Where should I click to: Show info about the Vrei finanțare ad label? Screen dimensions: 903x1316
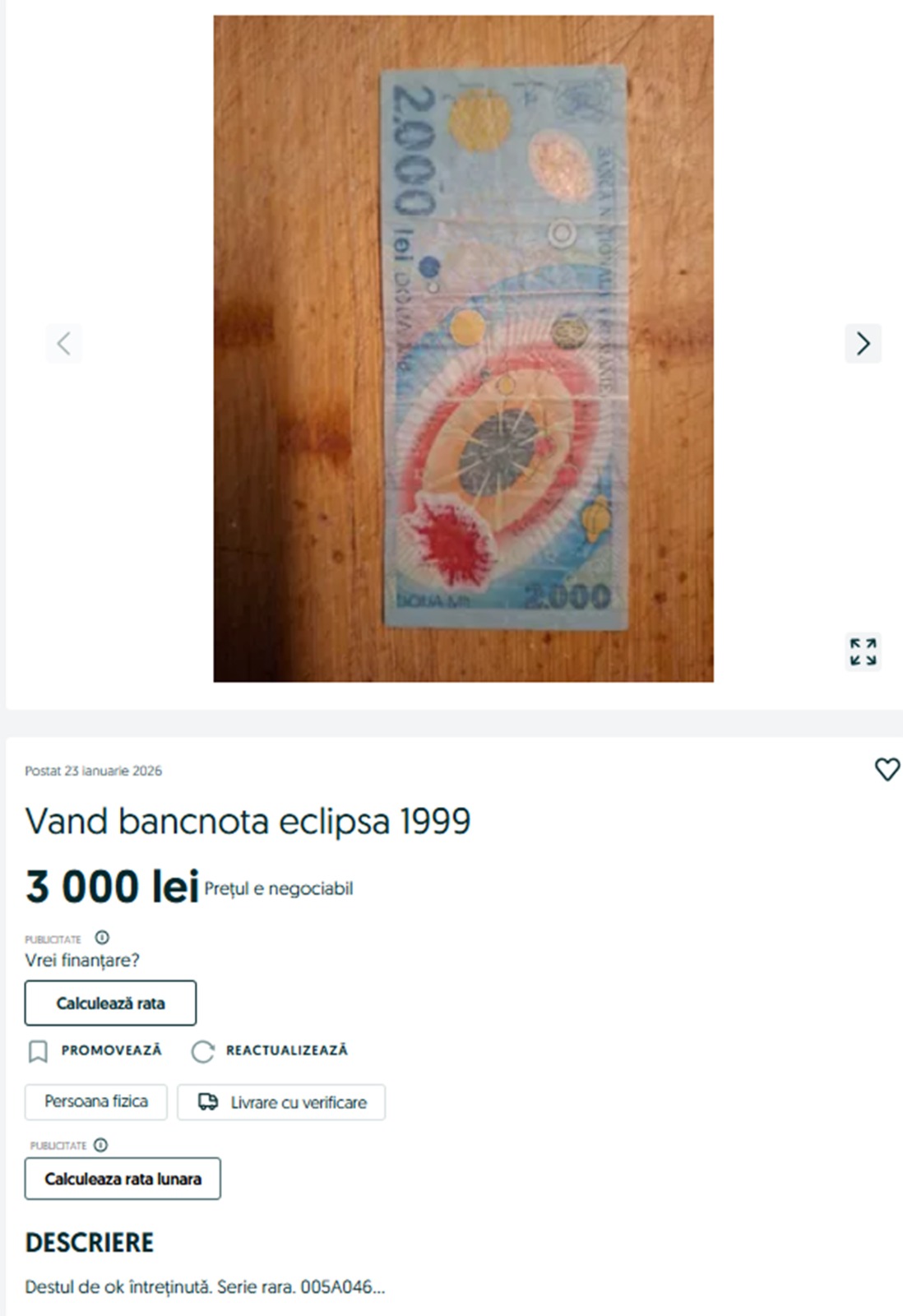coord(102,938)
